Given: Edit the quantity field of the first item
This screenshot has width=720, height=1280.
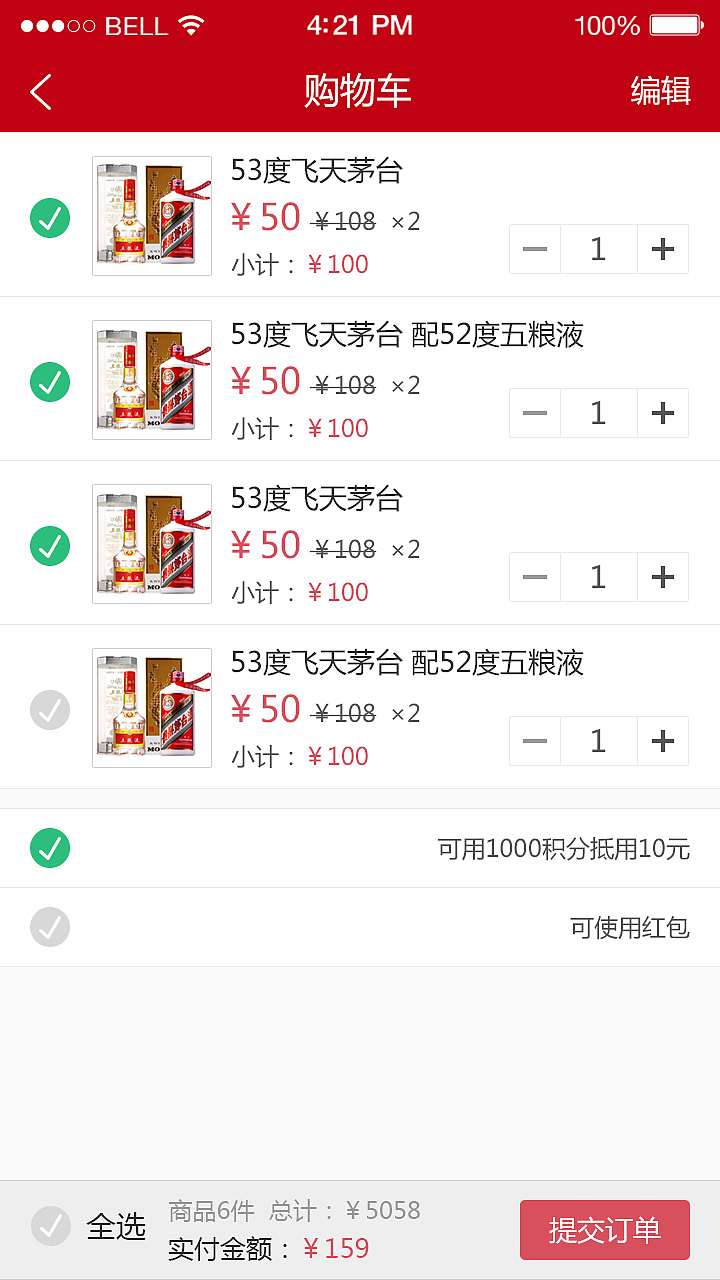Looking at the screenshot, I should click(598, 248).
